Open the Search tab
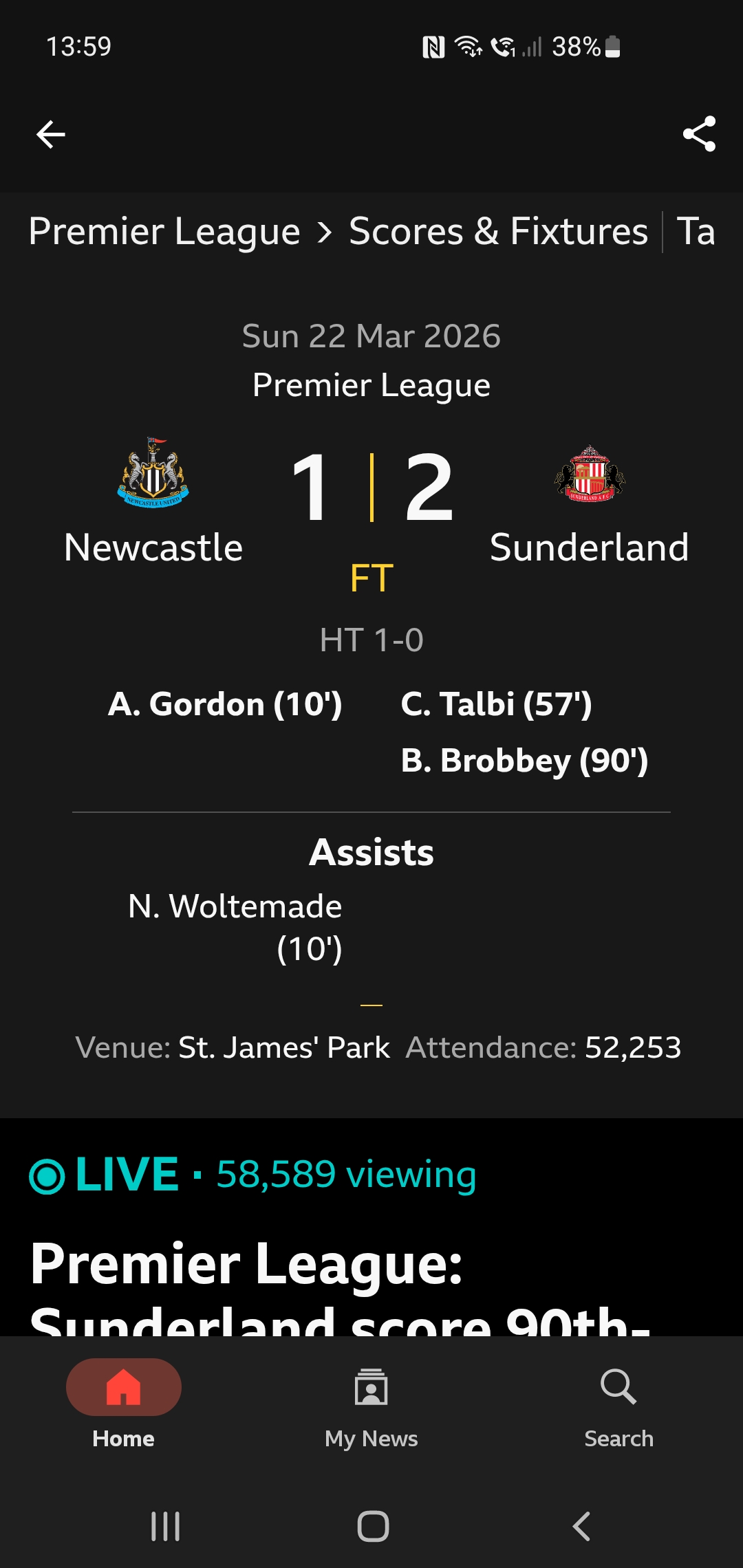Screen dimensions: 743x1568 [x=618, y=1403]
